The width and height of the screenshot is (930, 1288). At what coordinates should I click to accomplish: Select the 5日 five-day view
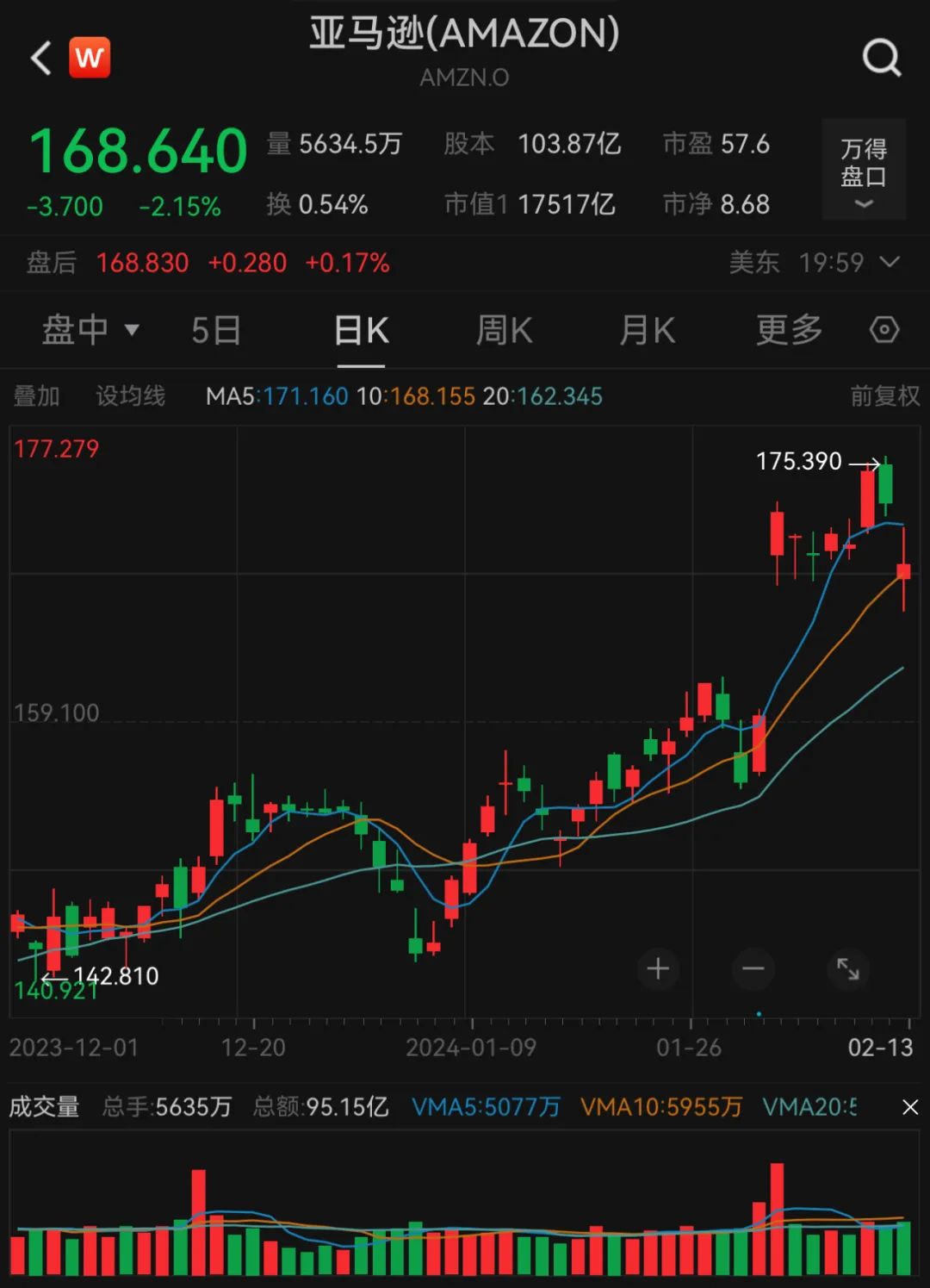pyautogui.click(x=215, y=330)
